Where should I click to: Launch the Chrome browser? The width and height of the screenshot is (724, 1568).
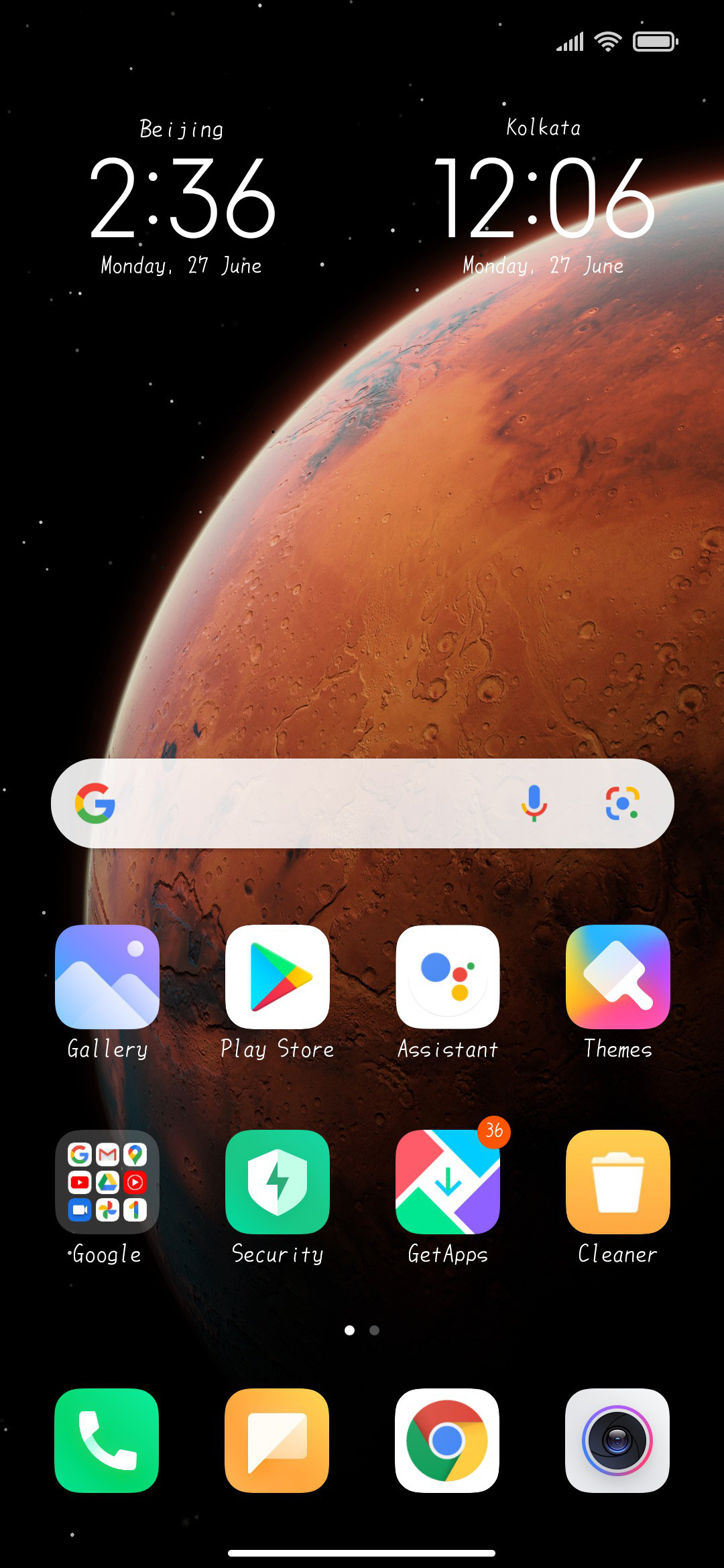click(447, 1441)
